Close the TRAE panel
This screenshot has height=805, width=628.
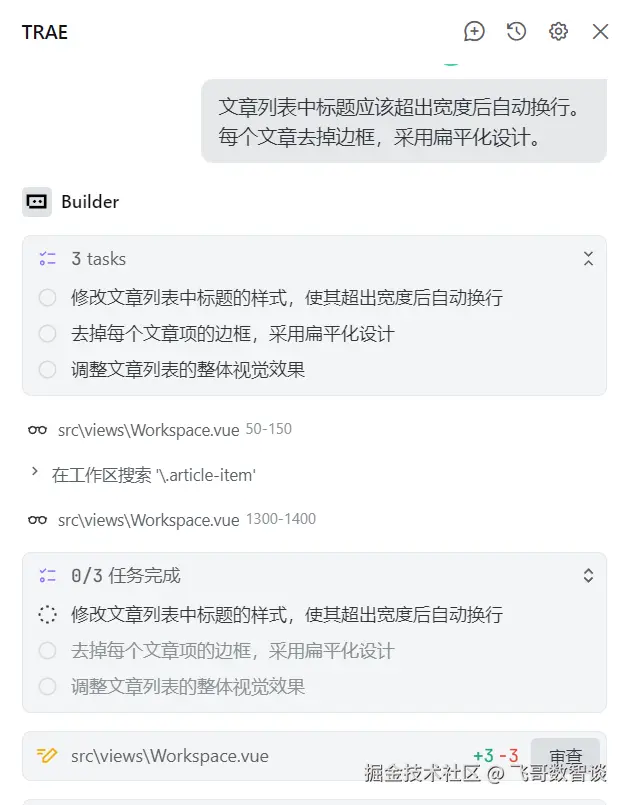(x=600, y=31)
